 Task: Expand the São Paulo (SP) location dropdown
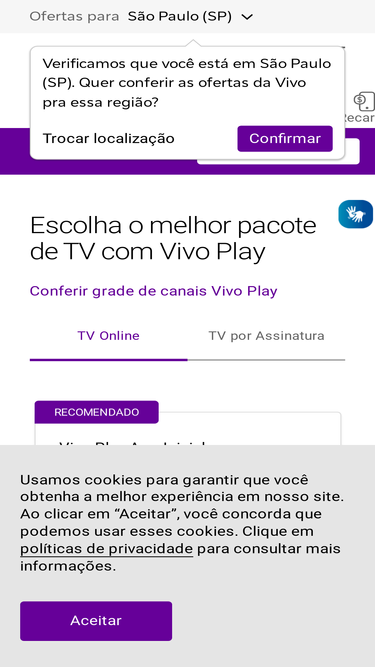(190, 17)
